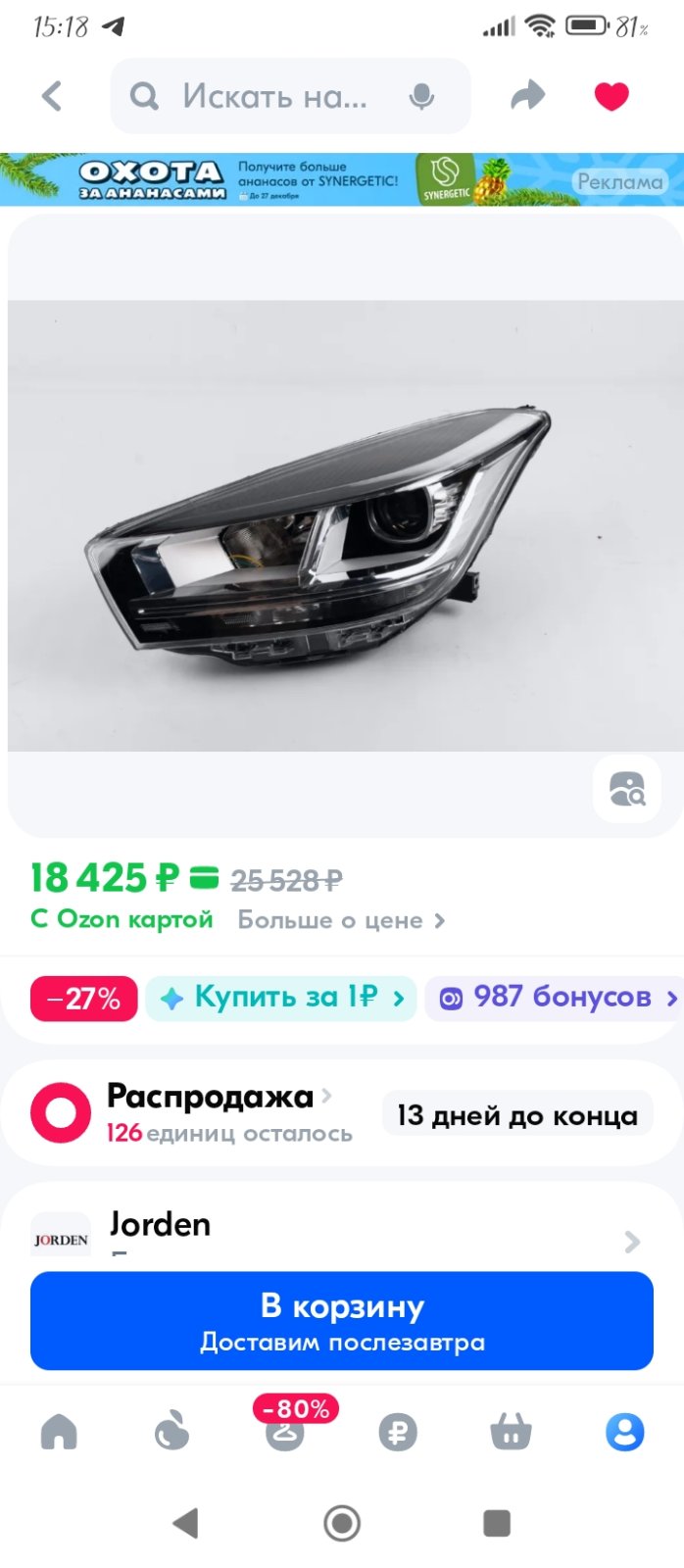Add to cart with "В корзину"
This screenshot has width=684, height=1568.
point(342,1320)
